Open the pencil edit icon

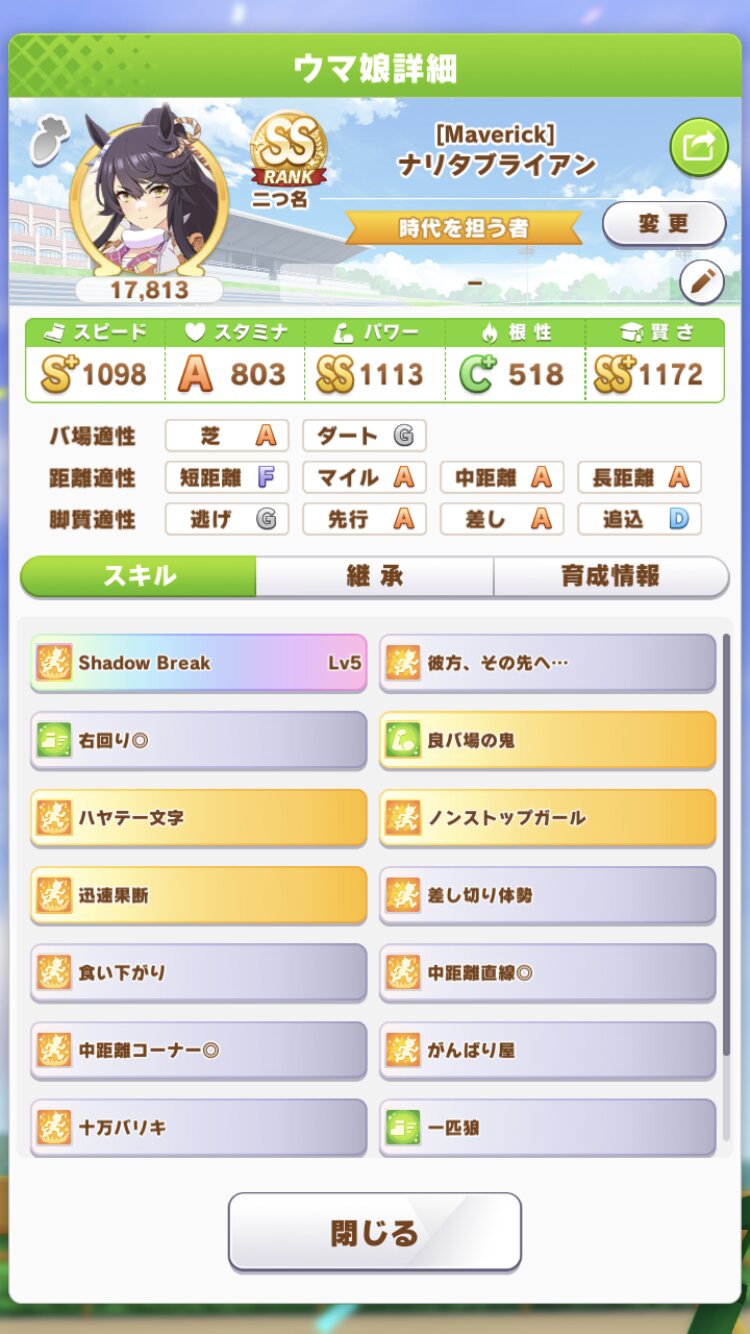click(701, 283)
